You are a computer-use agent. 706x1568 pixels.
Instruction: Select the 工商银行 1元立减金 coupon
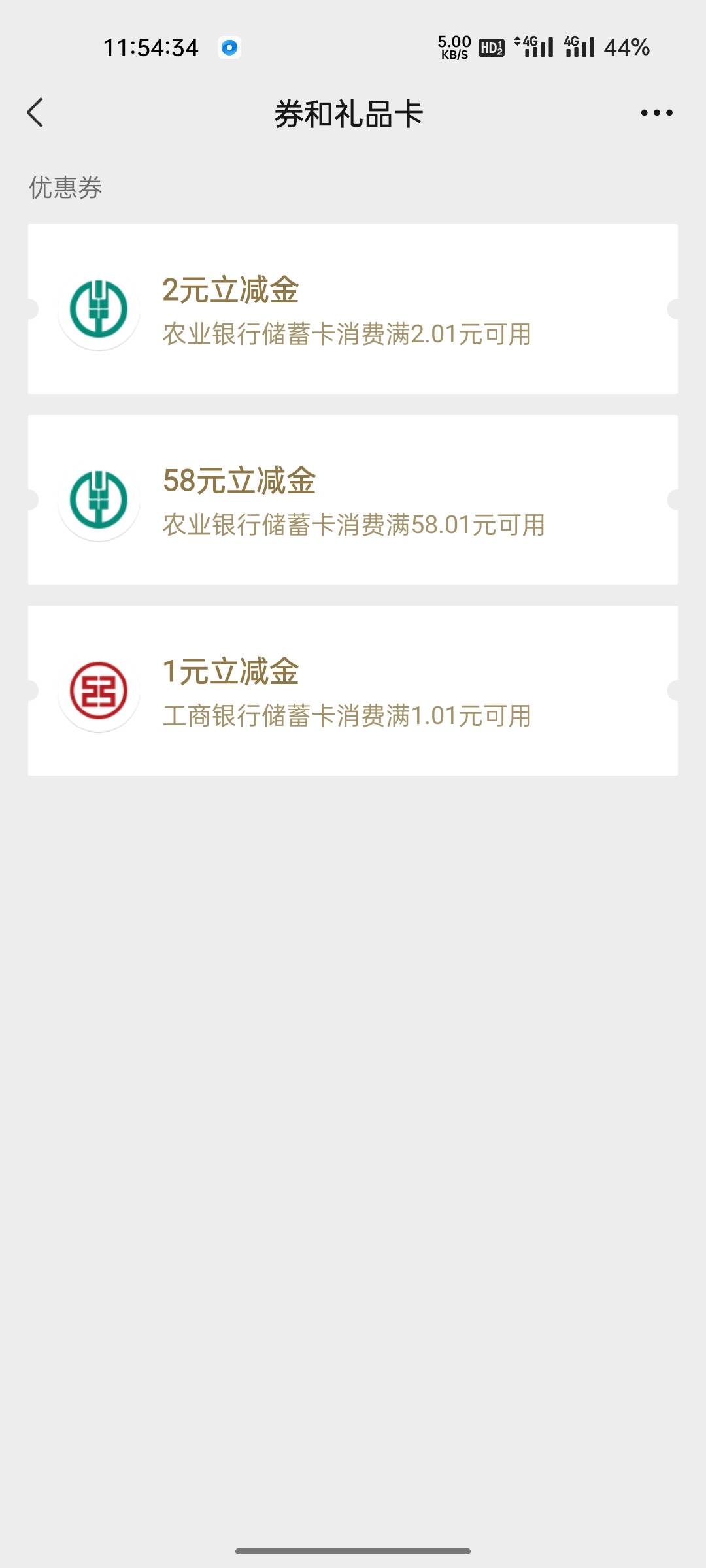(x=353, y=691)
